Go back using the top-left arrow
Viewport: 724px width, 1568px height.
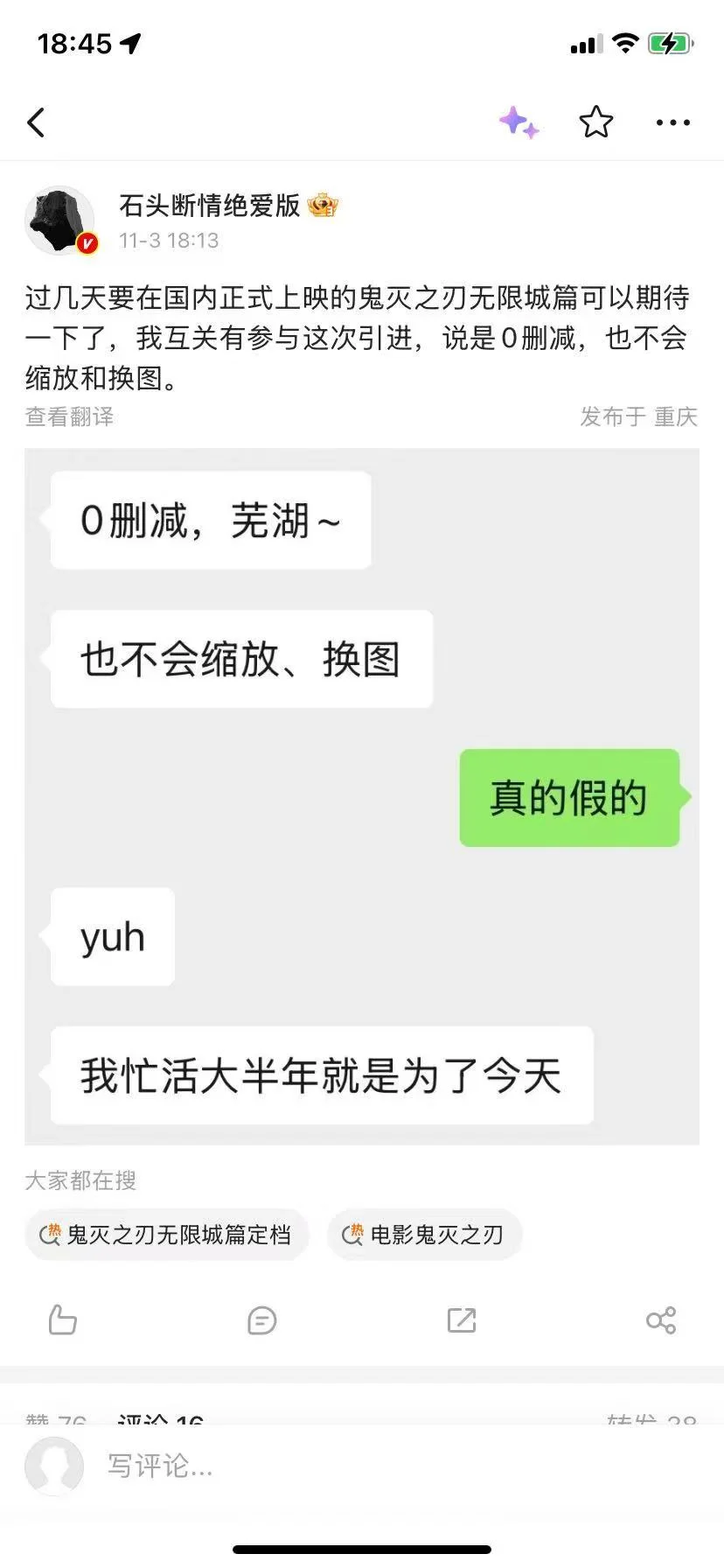click(36, 122)
